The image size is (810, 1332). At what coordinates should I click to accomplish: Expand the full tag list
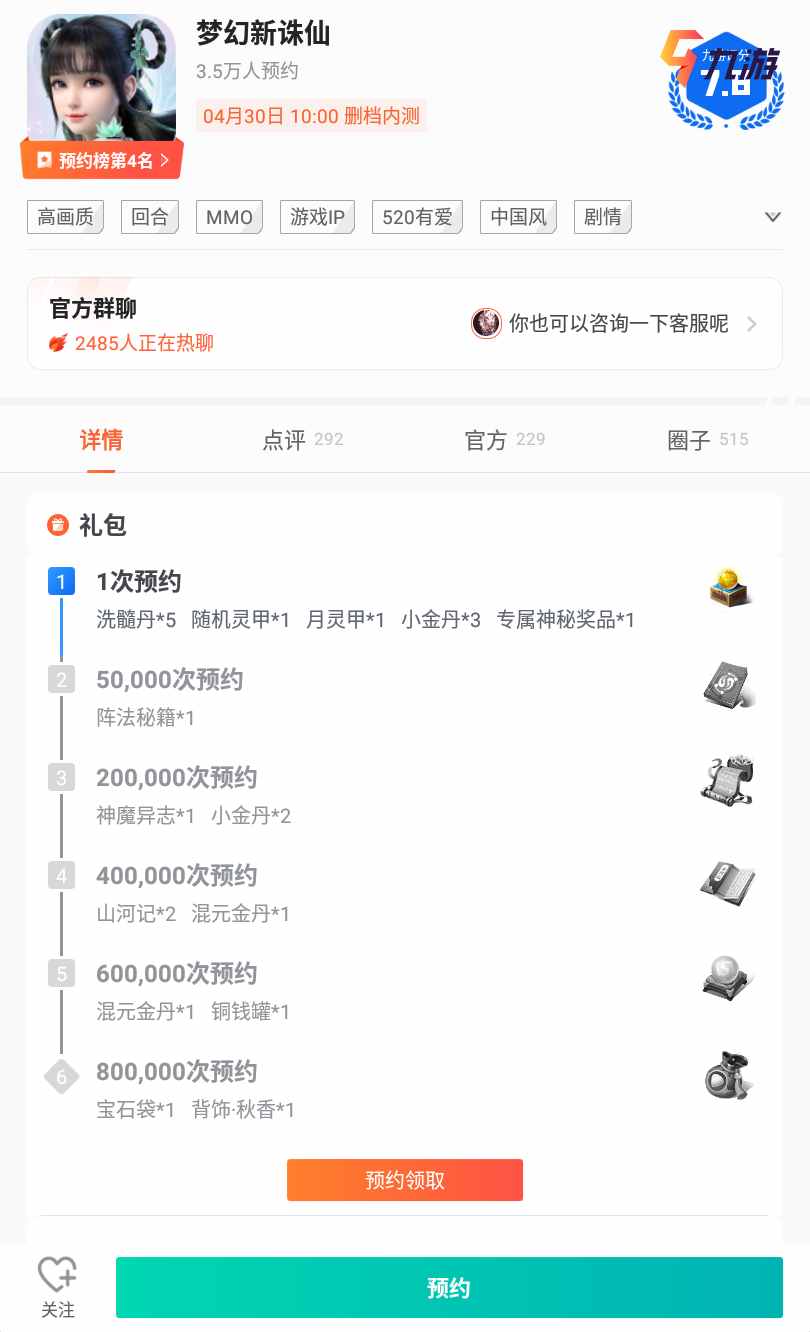tap(772, 217)
